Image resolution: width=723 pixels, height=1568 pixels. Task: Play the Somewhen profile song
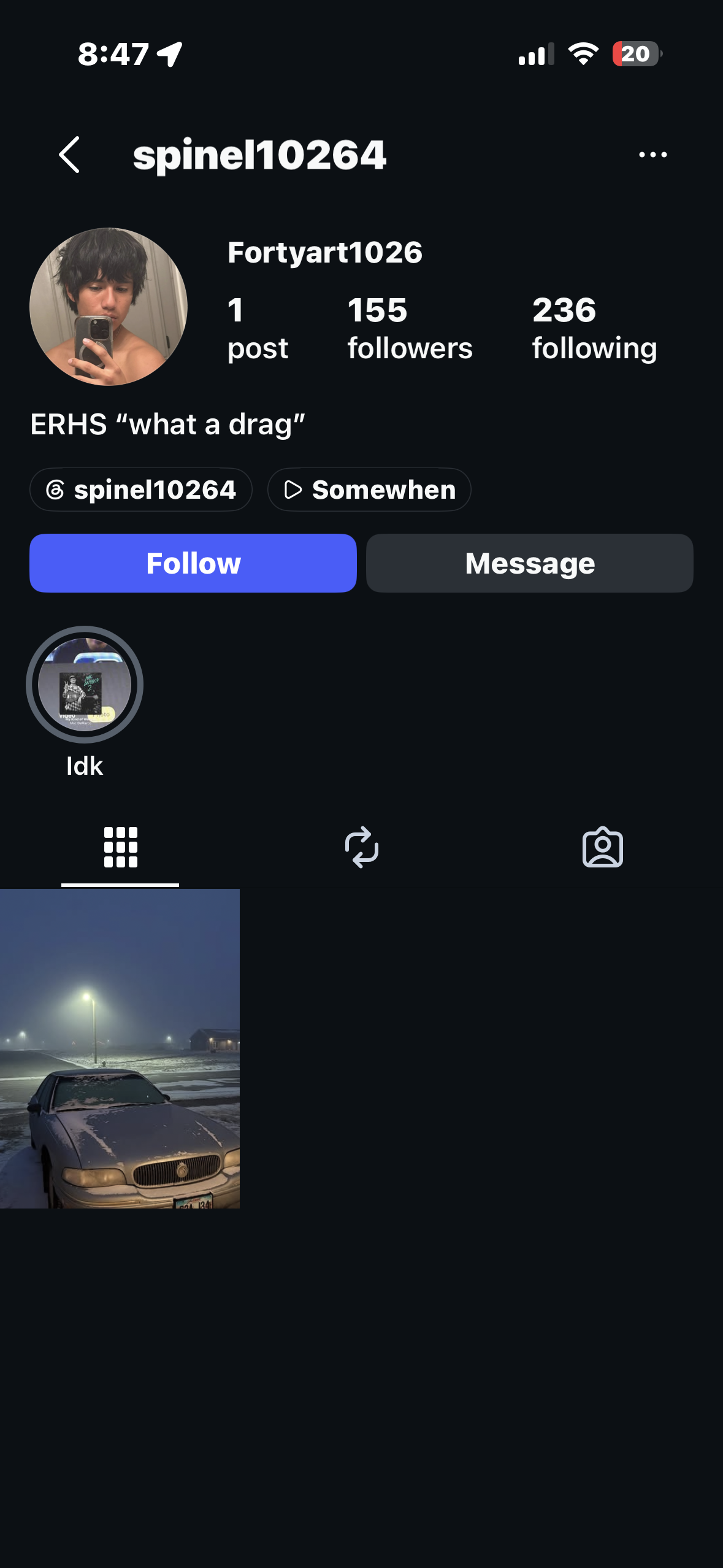point(369,490)
